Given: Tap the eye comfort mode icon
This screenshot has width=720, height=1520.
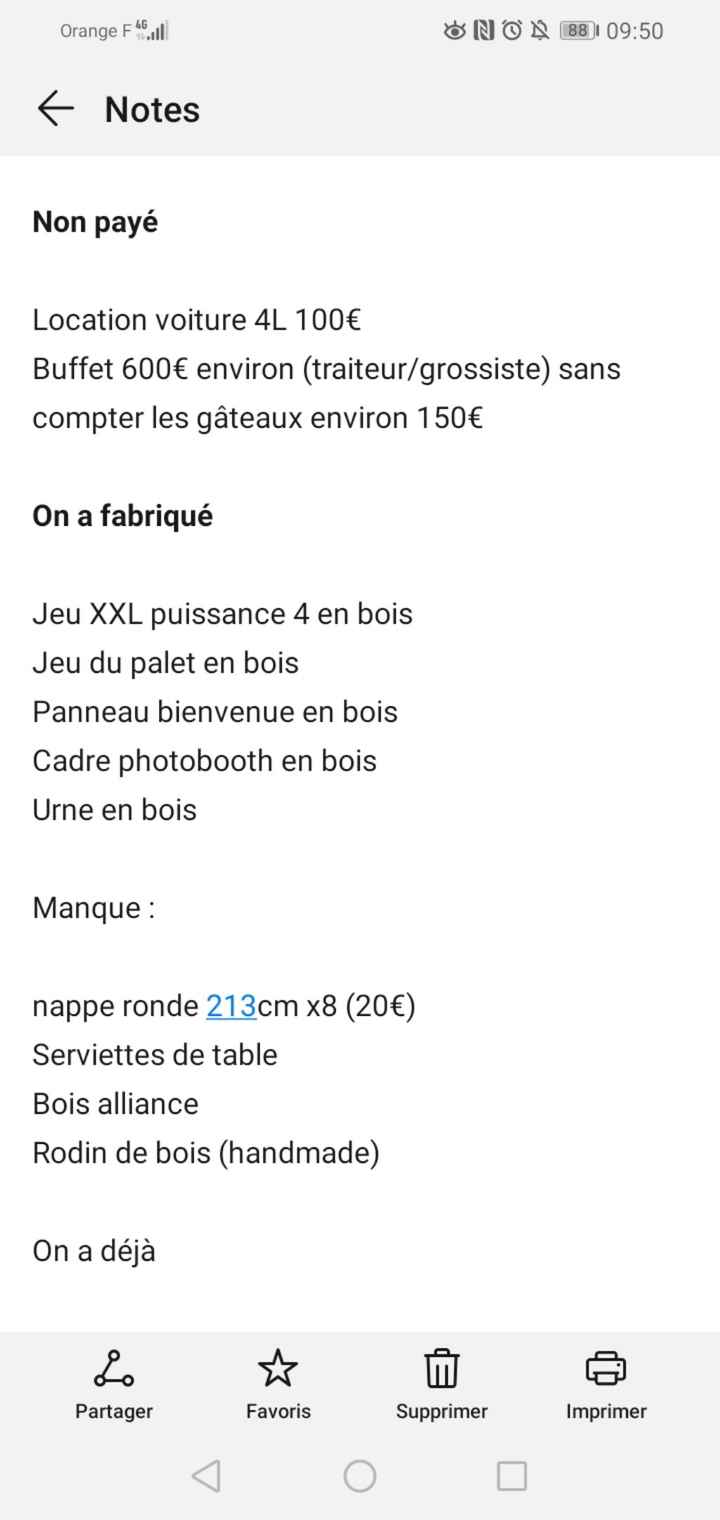Looking at the screenshot, I should [453, 31].
